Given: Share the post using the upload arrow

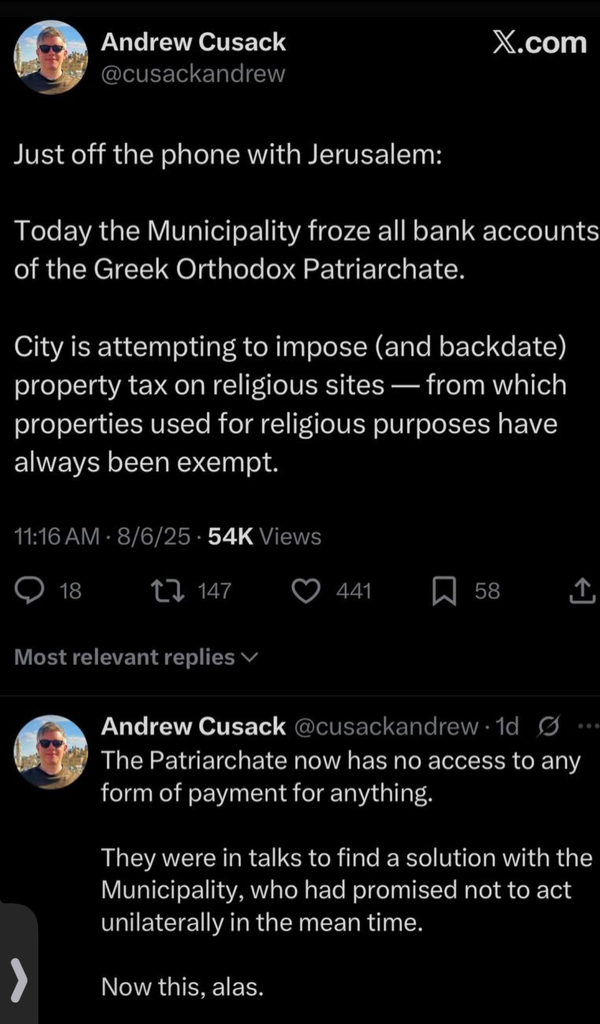Looking at the screenshot, I should (x=581, y=592).
